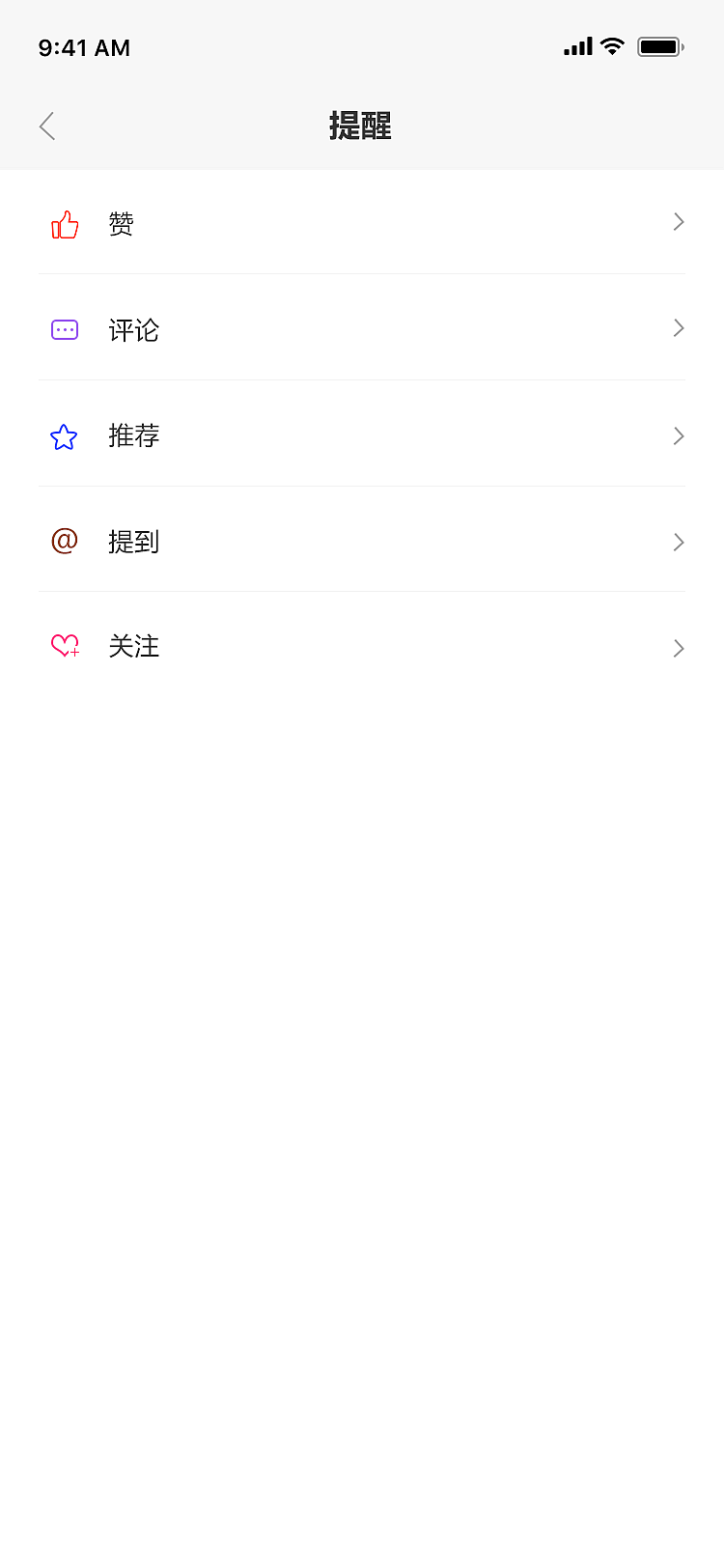This screenshot has width=724, height=1568.
Task: Expand the 关注 row chevron
Action: coord(678,648)
